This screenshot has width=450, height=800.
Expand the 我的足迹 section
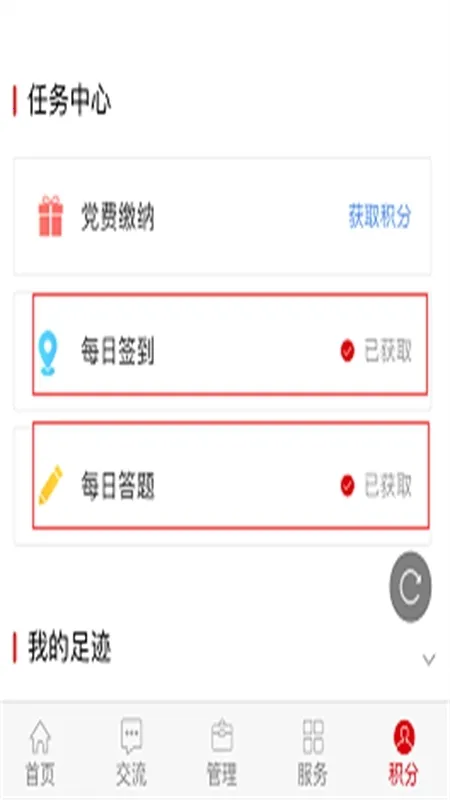pyautogui.click(x=429, y=659)
